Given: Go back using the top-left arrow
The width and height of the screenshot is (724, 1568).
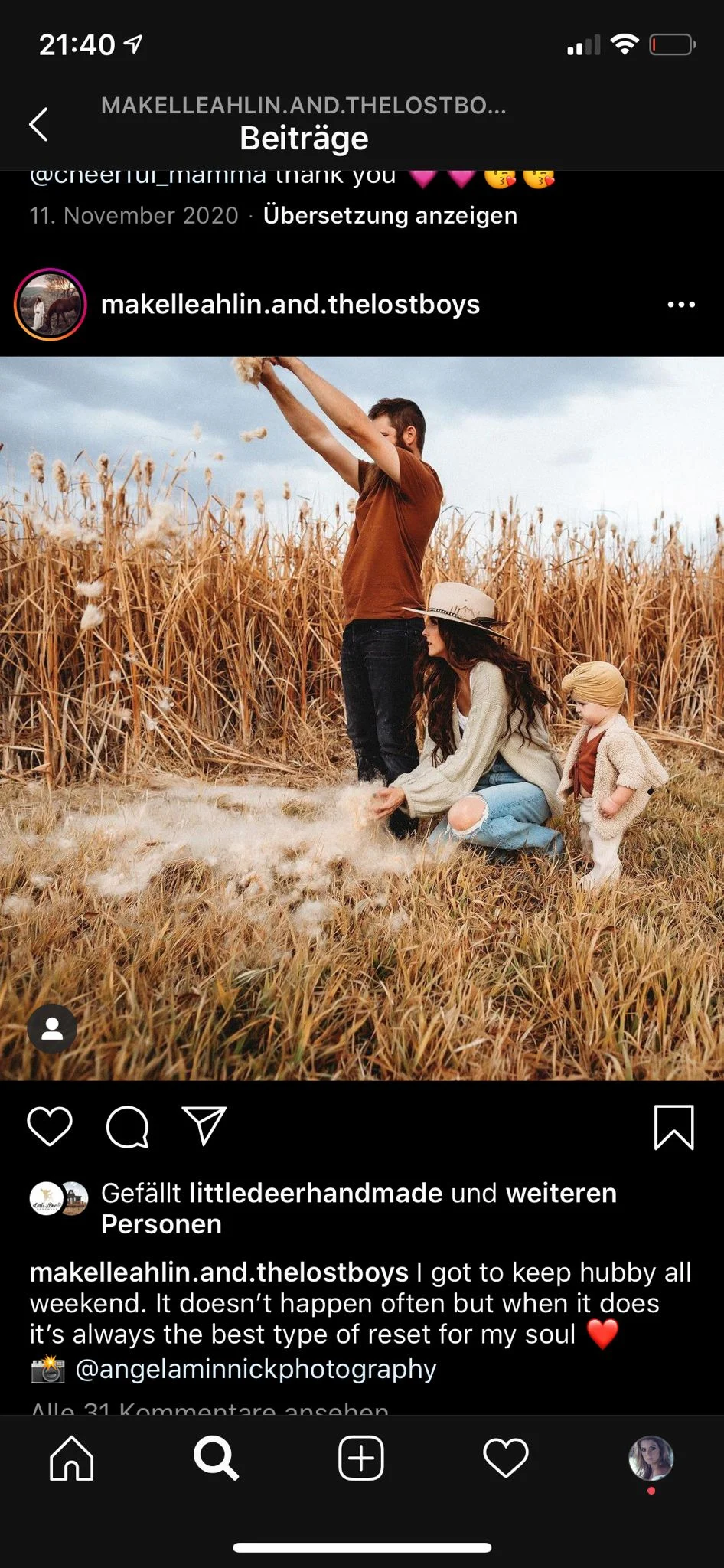Looking at the screenshot, I should tap(39, 124).
